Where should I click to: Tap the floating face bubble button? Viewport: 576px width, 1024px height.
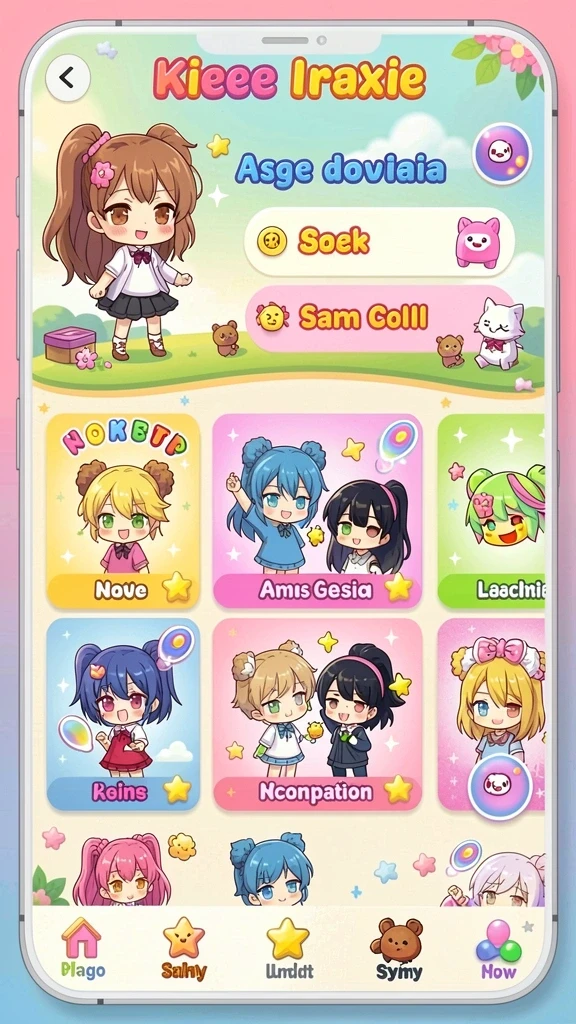[x=500, y=786]
